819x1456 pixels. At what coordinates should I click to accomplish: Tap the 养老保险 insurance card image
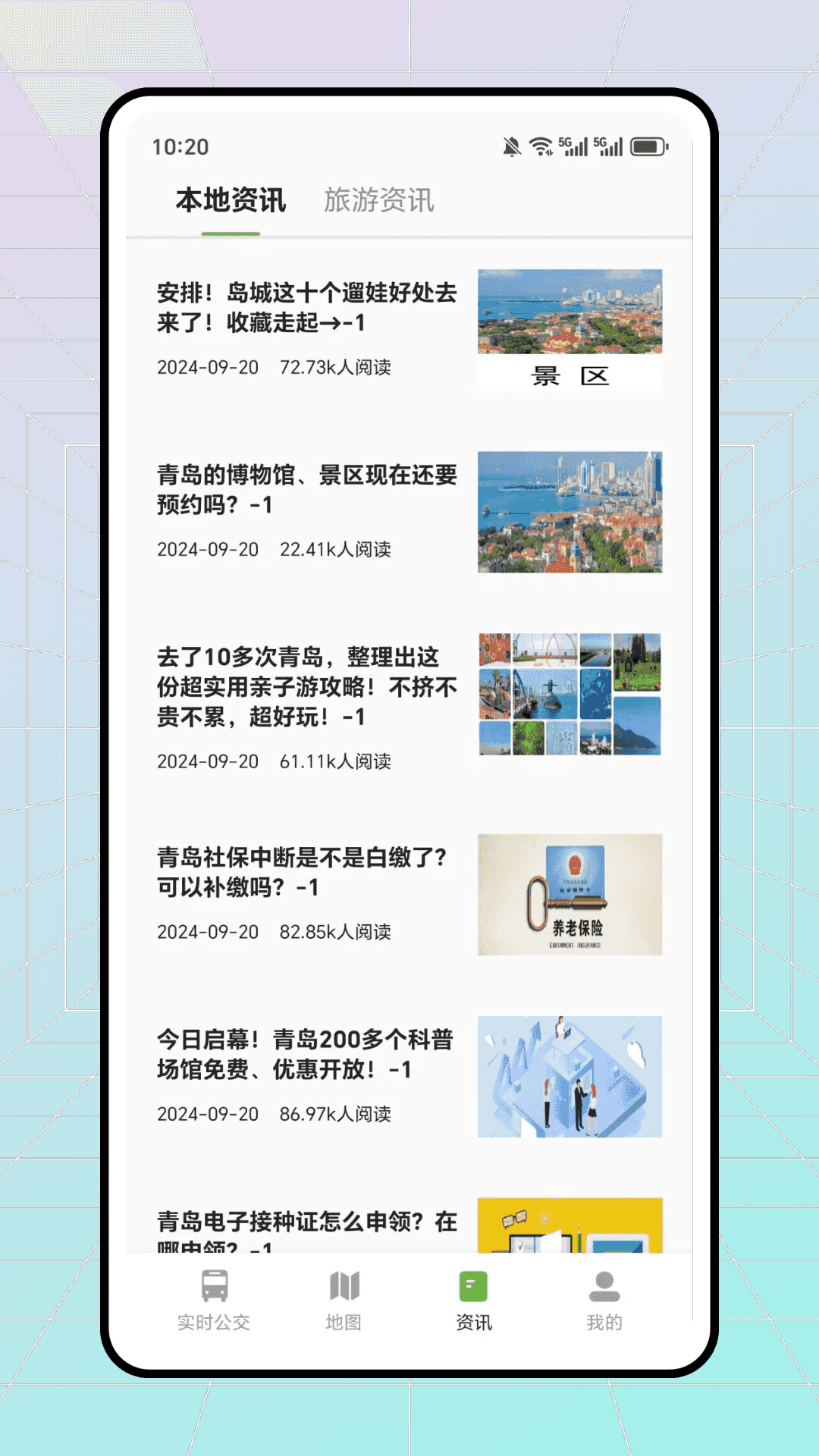(570, 894)
